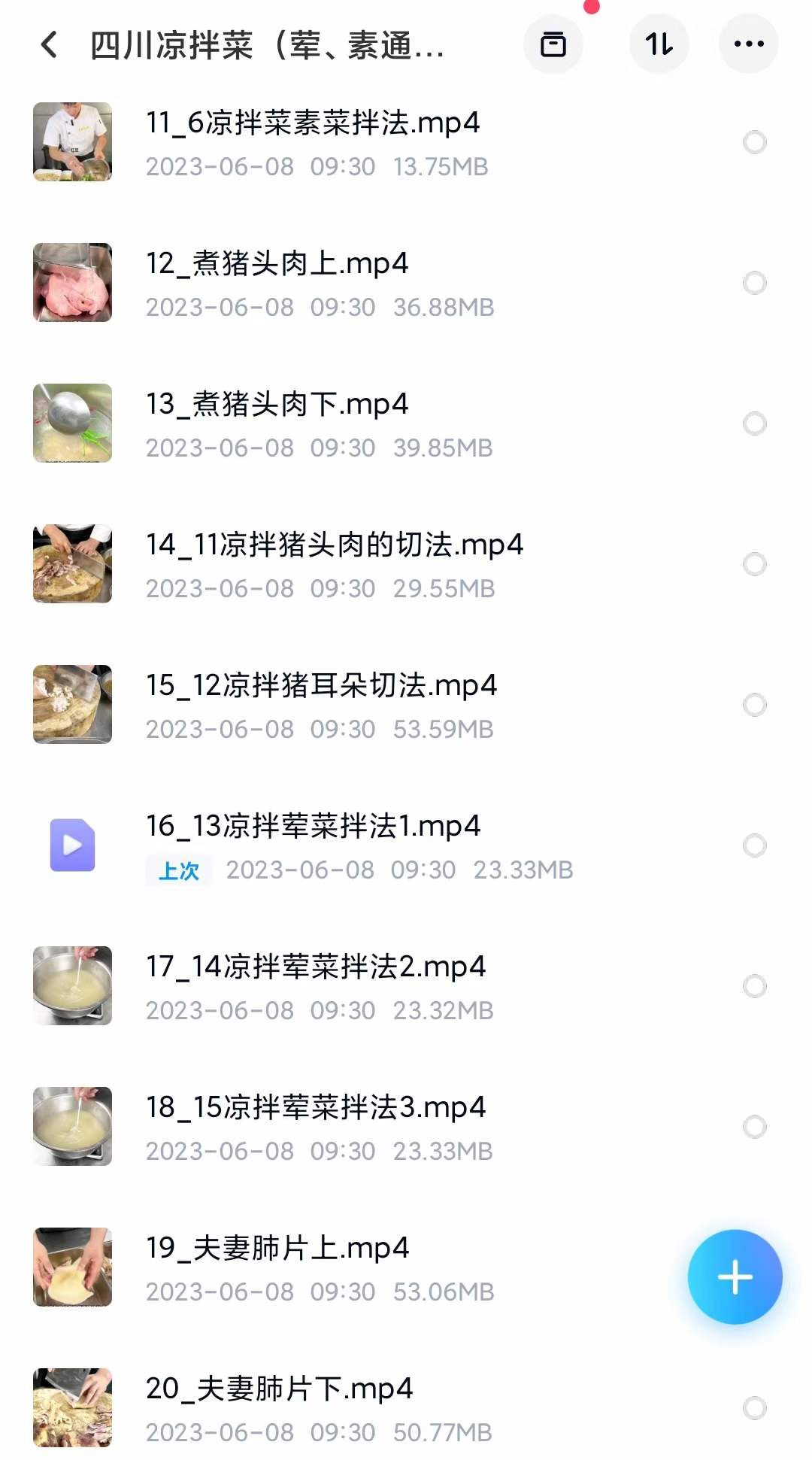Tap the play icon for 16_13凉拌荤菜拌法1.mp4
This screenshot has height=1460, width=812.
(72, 845)
